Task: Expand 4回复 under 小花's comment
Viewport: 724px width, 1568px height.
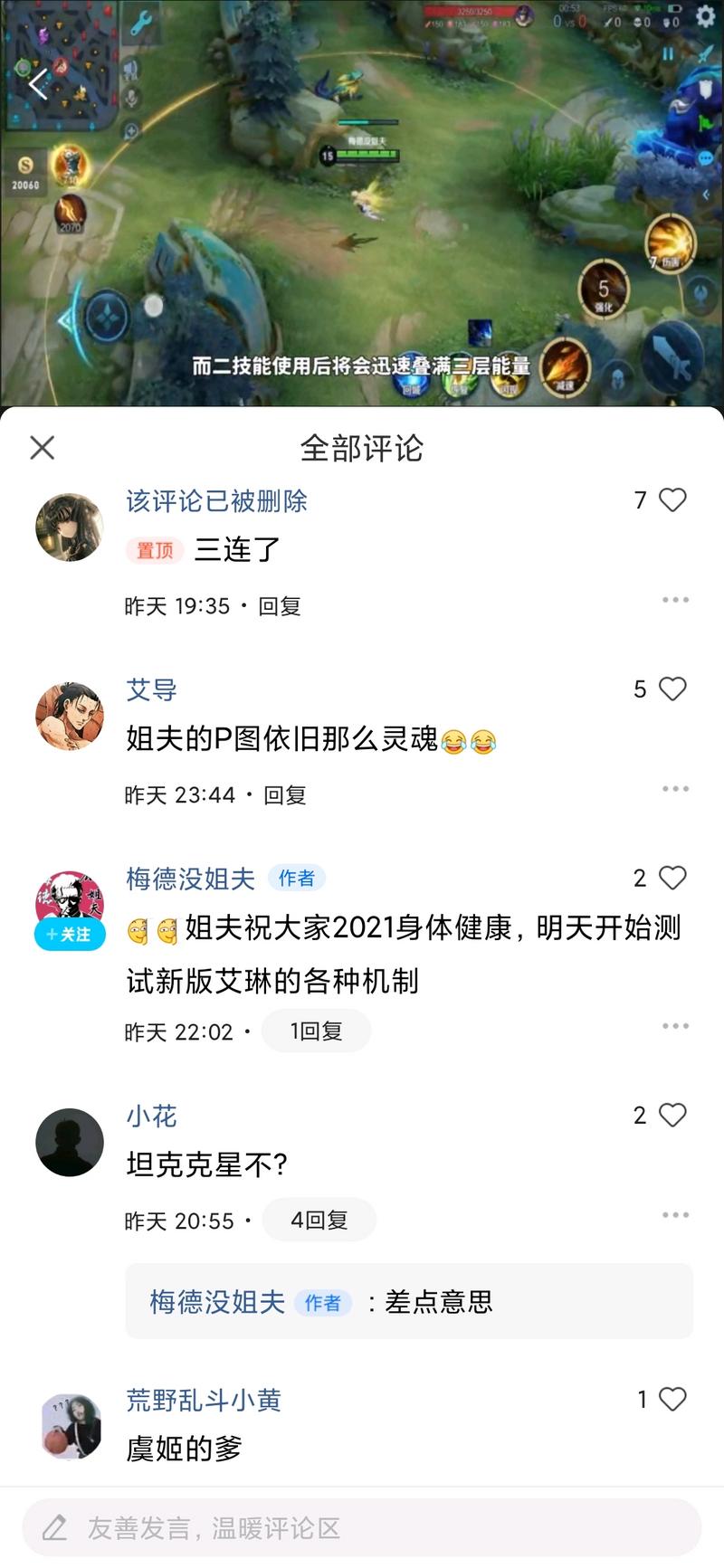Action: point(319,1221)
